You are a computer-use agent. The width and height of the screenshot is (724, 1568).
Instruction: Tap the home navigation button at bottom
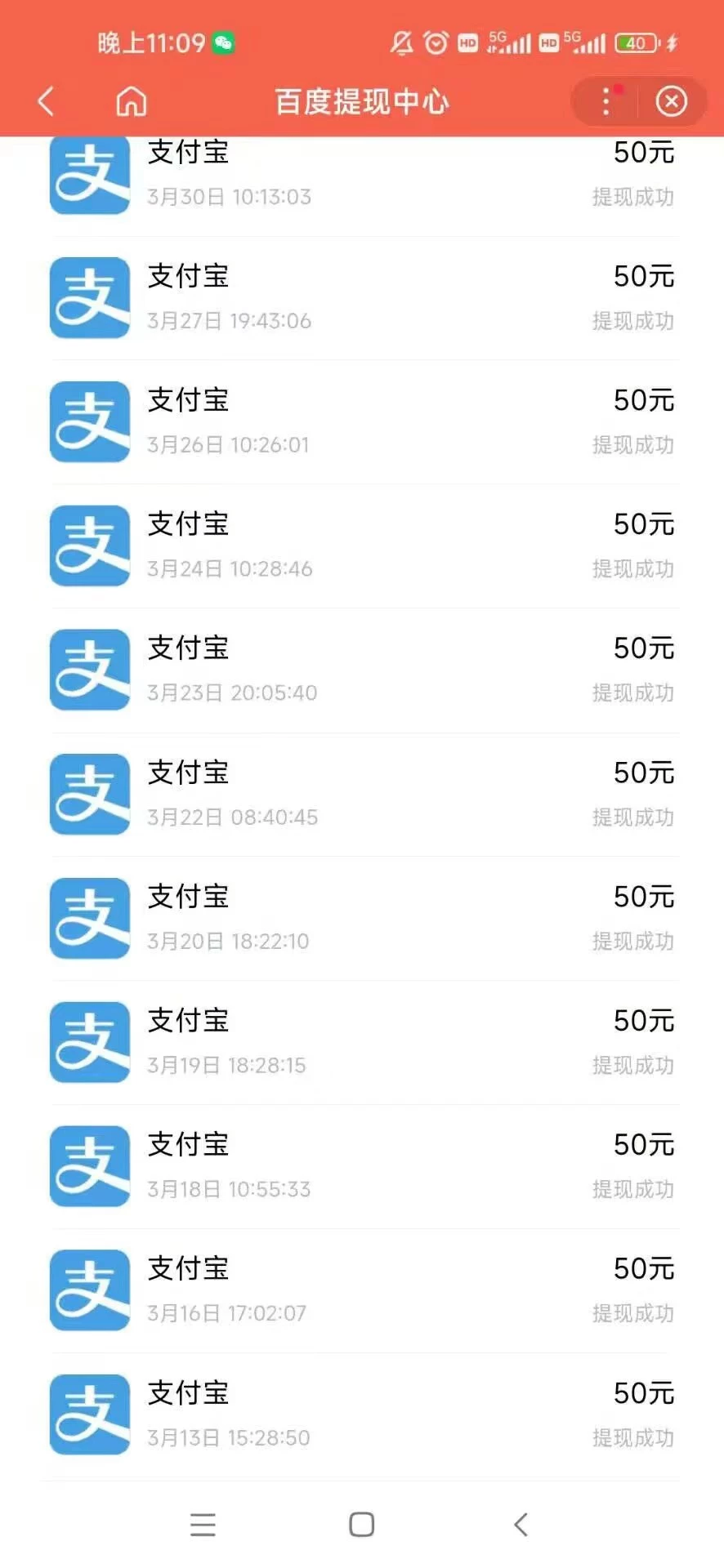[x=362, y=1524]
